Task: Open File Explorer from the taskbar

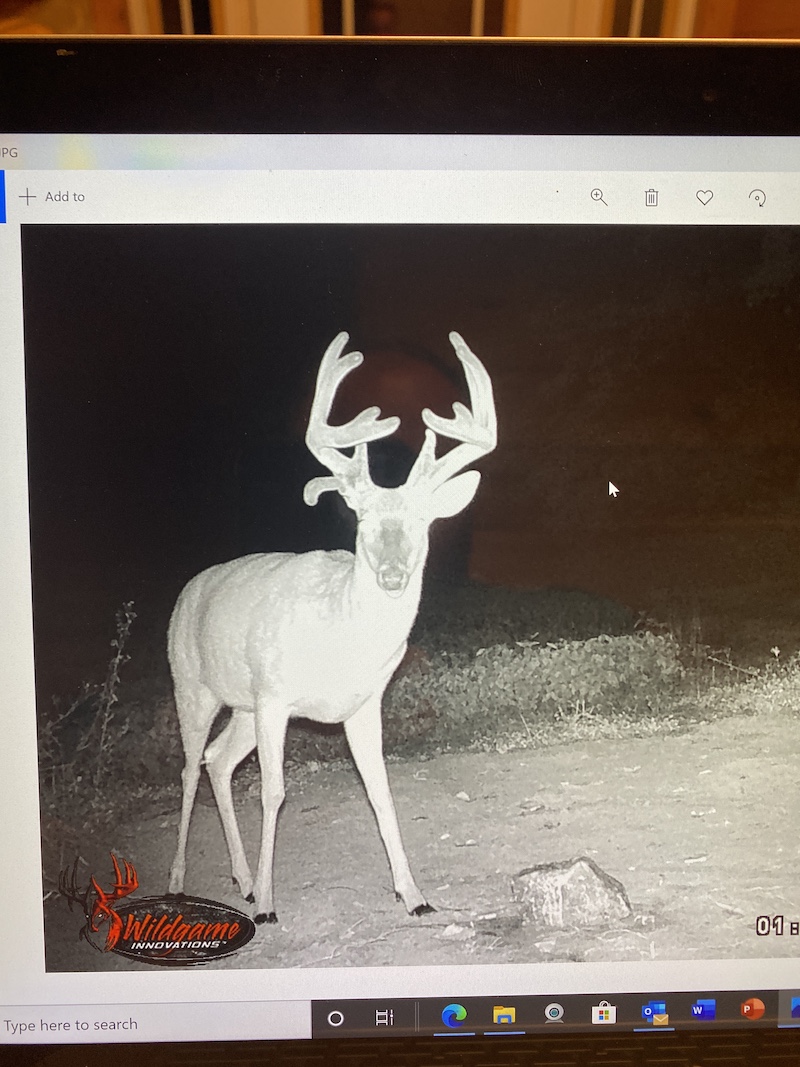Action: click(x=504, y=1015)
